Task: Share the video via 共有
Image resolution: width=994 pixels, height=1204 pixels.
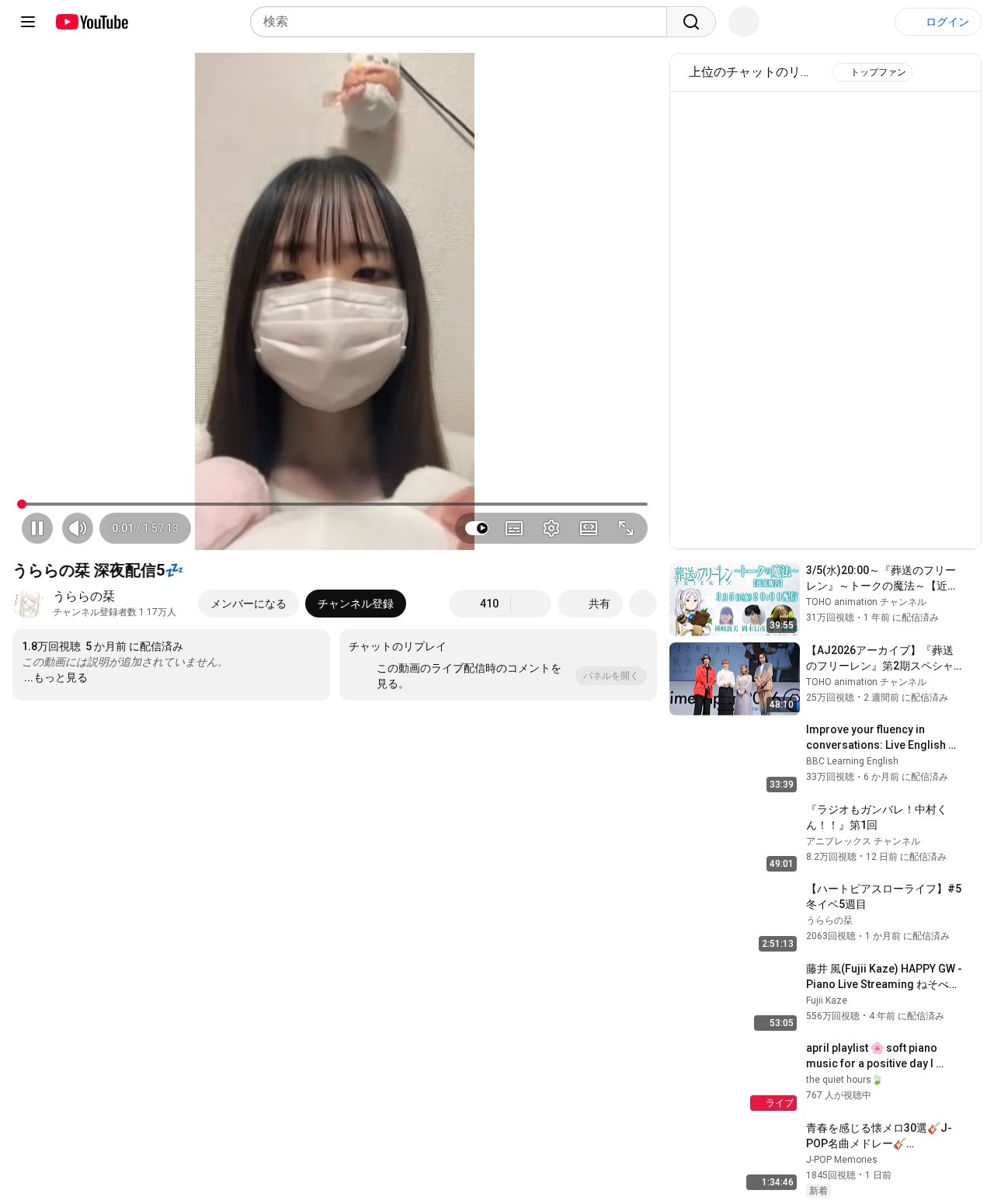Action: (590, 604)
